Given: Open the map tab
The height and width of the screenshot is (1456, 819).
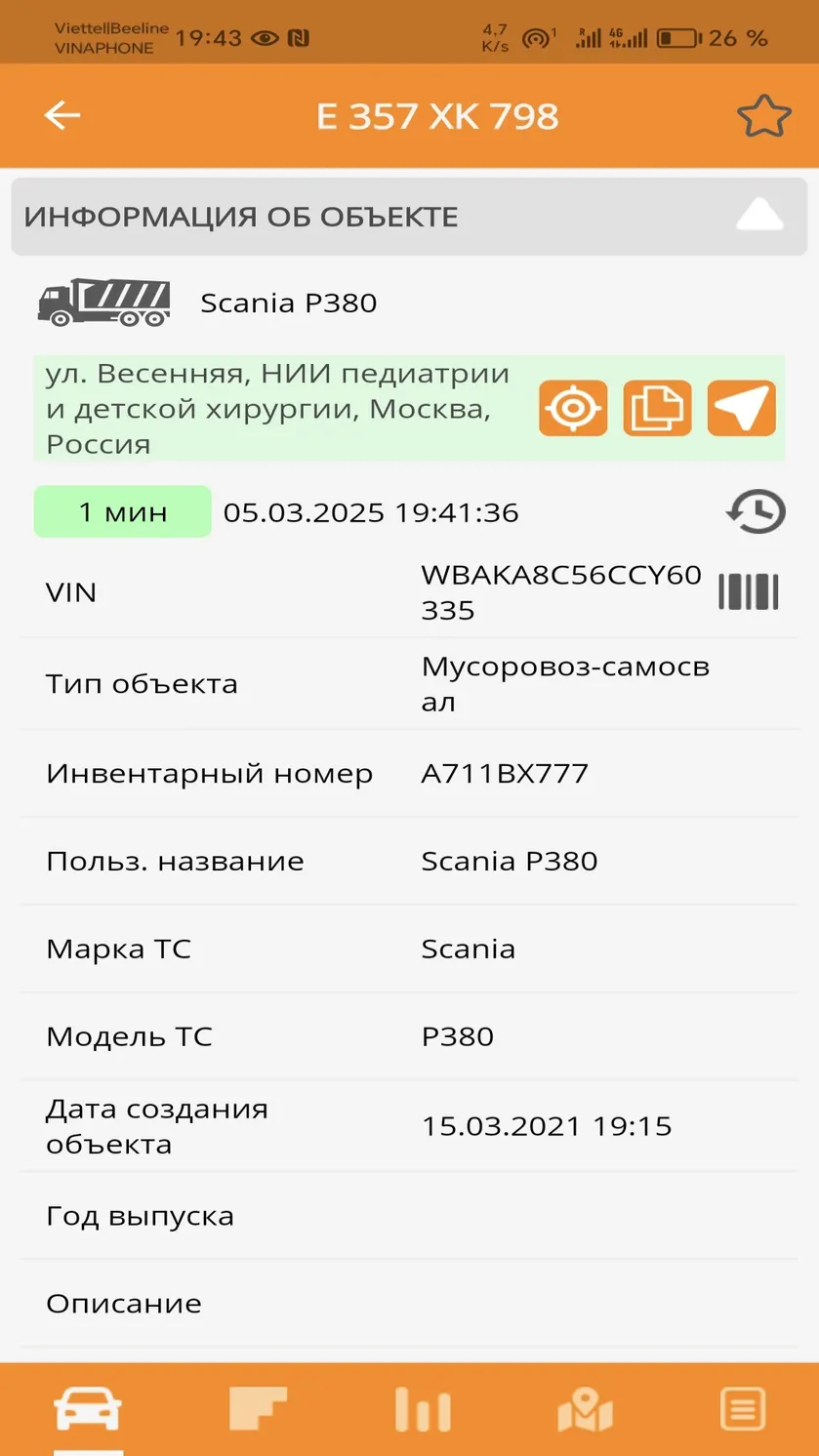Looking at the screenshot, I should pos(585,1410).
